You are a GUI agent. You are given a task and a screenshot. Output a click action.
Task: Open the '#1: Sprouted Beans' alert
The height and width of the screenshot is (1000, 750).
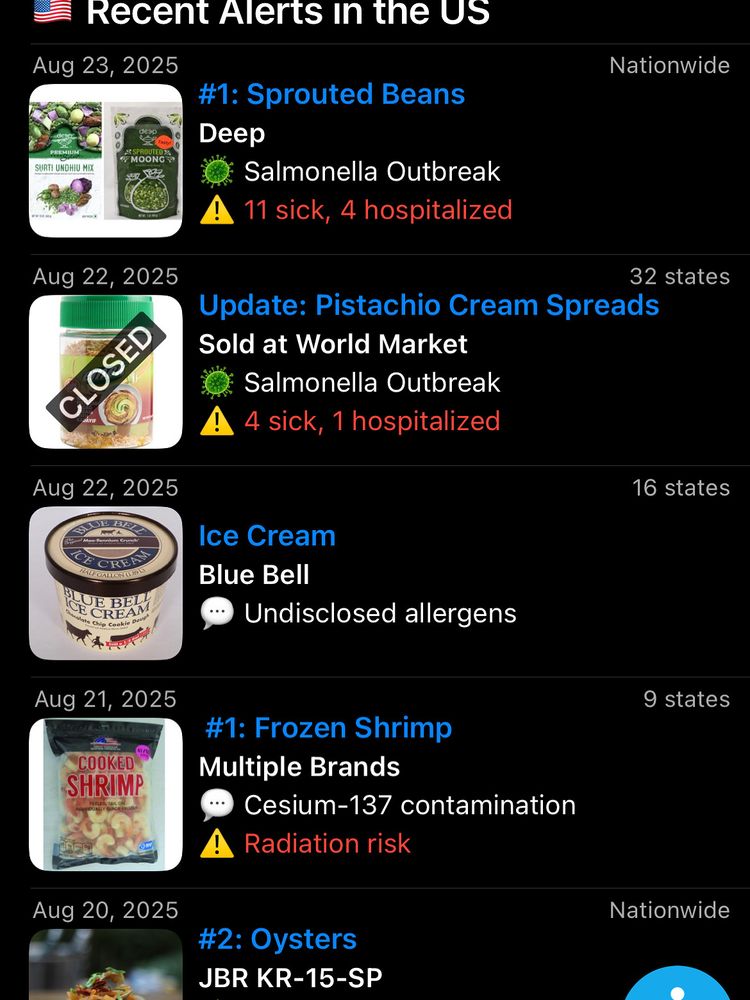point(332,94)
